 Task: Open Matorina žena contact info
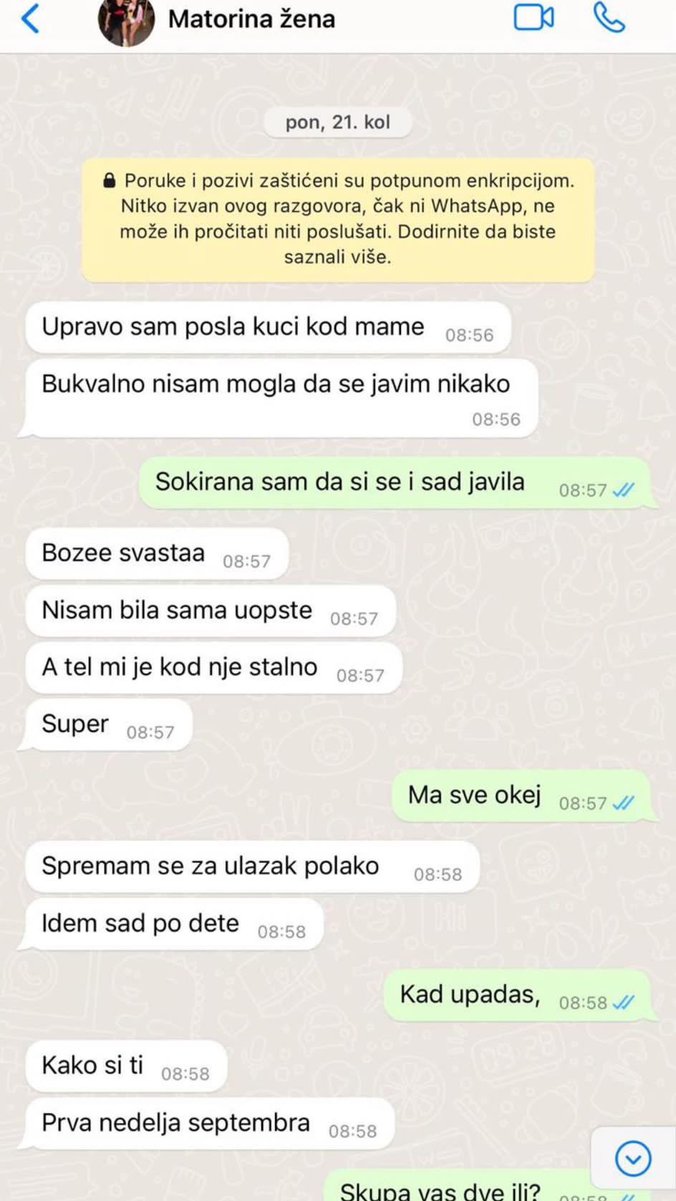[251, 19]
